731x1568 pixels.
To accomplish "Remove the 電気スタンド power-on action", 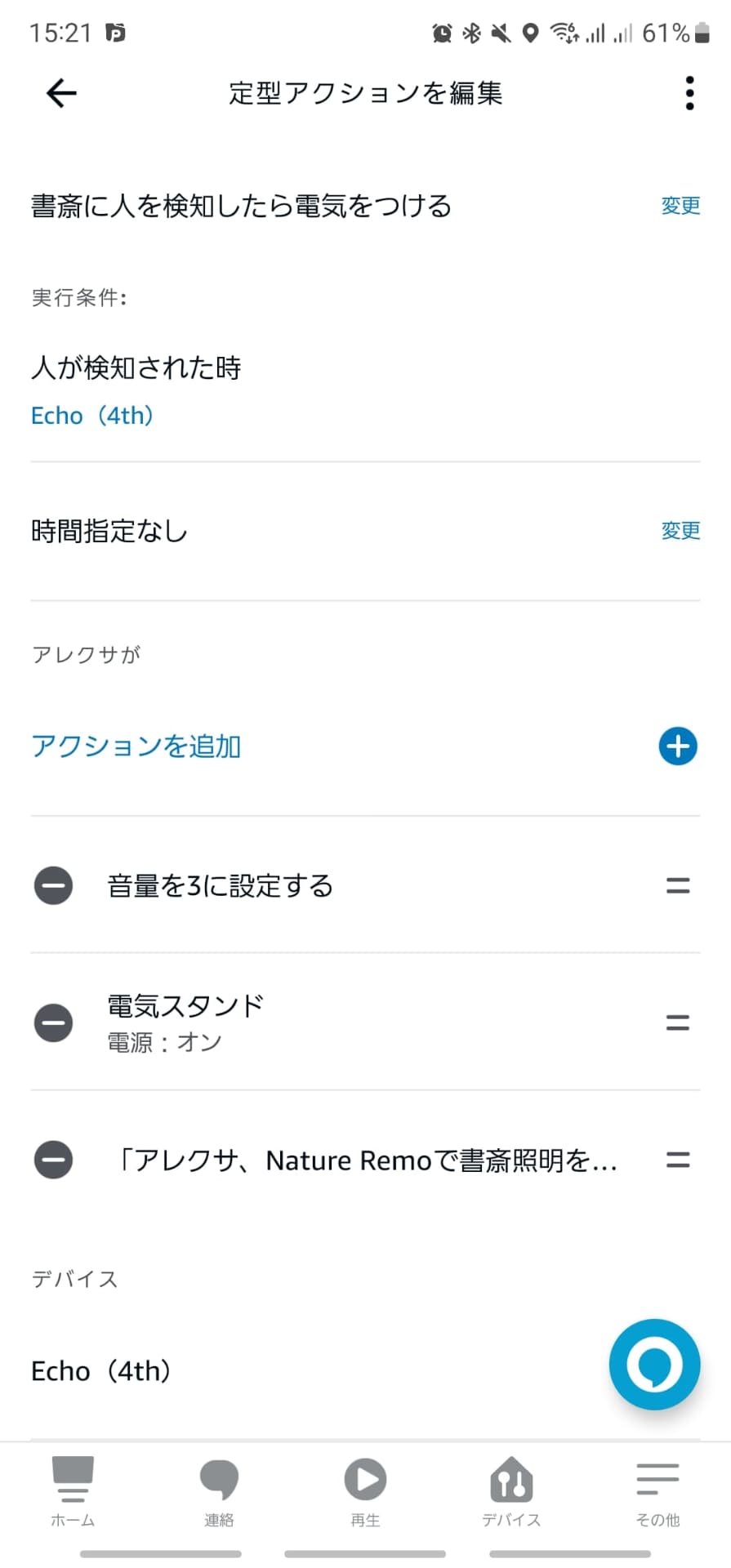I will [53, 1022].
